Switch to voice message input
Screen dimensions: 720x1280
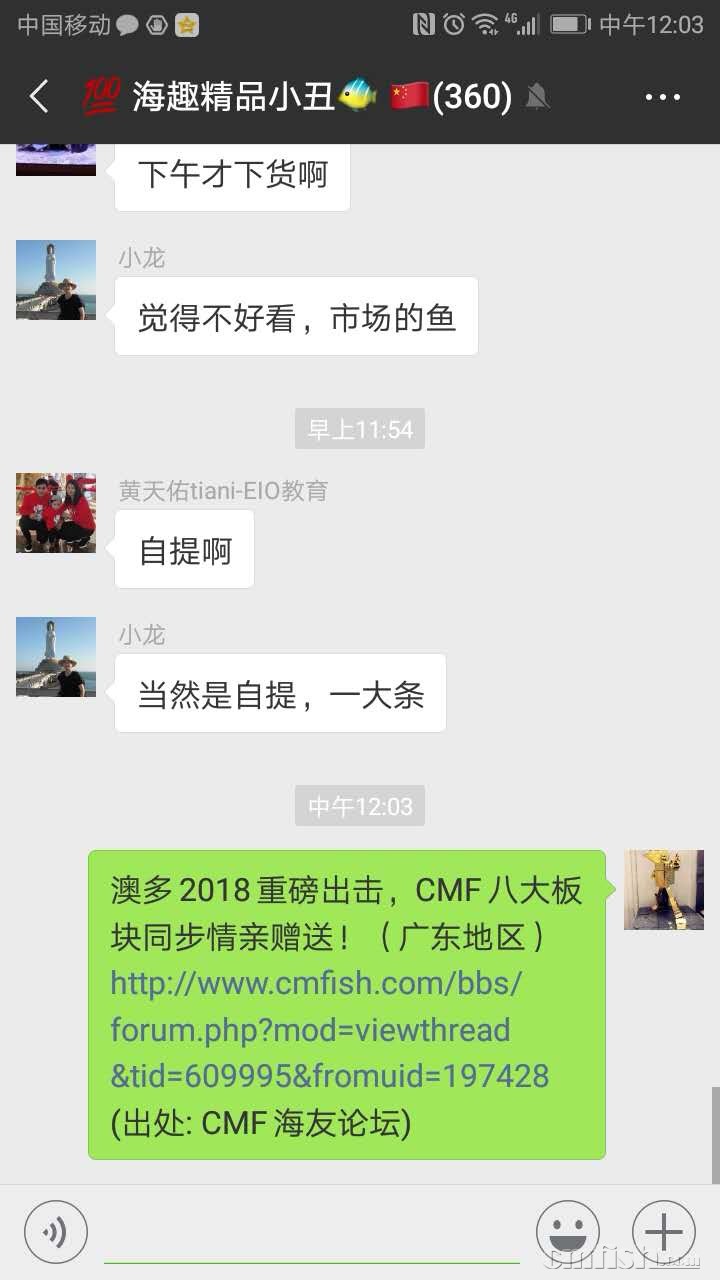(56, 1231)
